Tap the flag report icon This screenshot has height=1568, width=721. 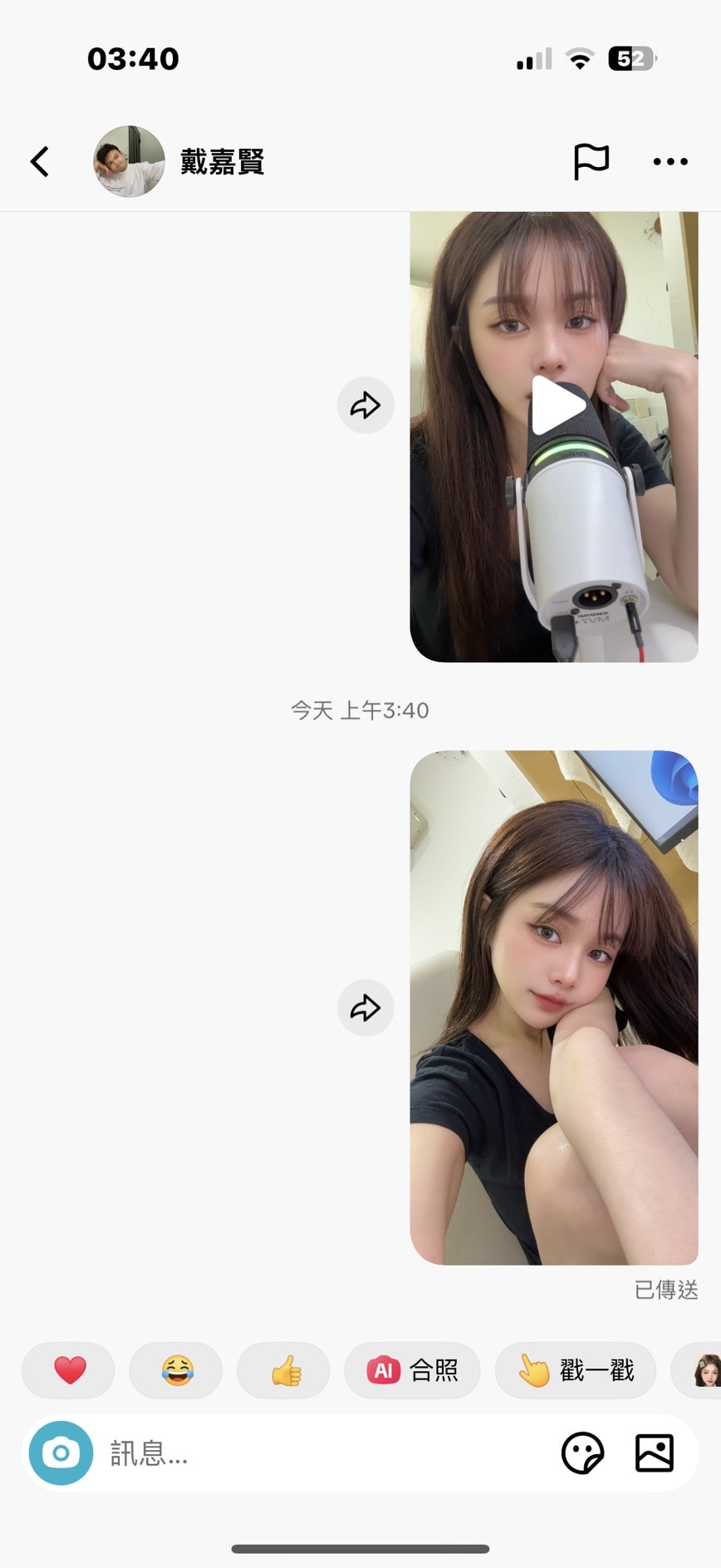click(x=591, y=161)
